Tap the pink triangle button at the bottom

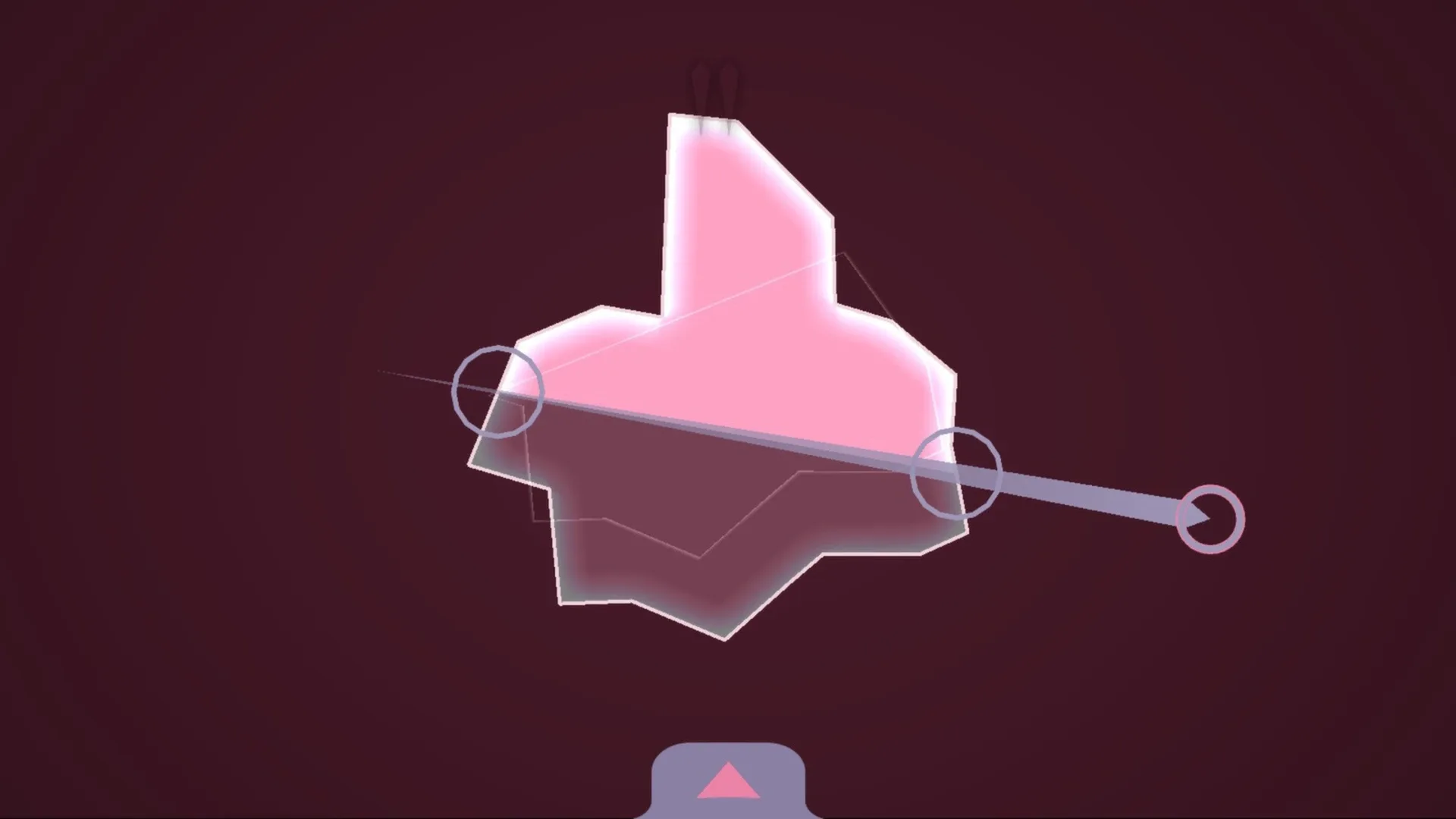728,781
